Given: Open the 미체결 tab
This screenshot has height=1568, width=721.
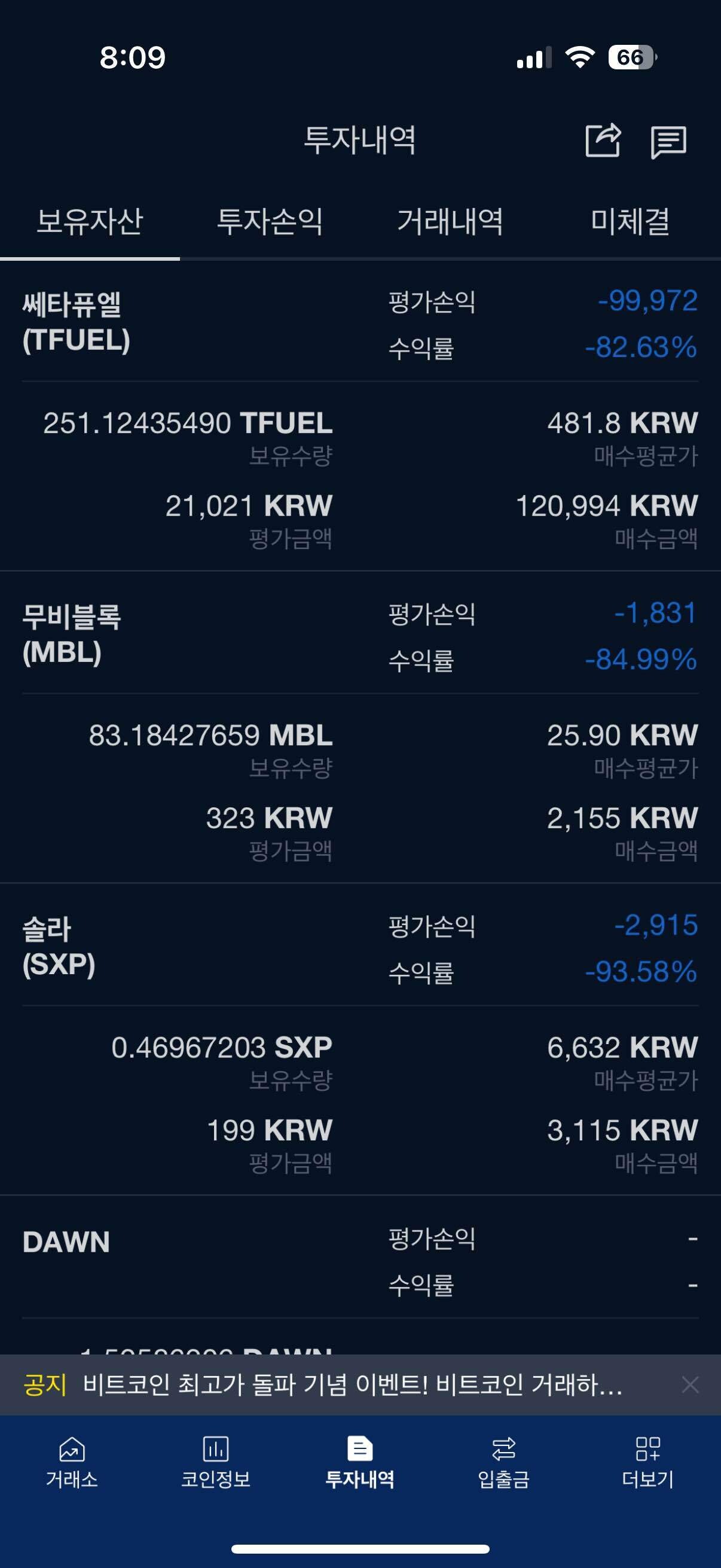Looking at the screenshot, I should [630, 221].
